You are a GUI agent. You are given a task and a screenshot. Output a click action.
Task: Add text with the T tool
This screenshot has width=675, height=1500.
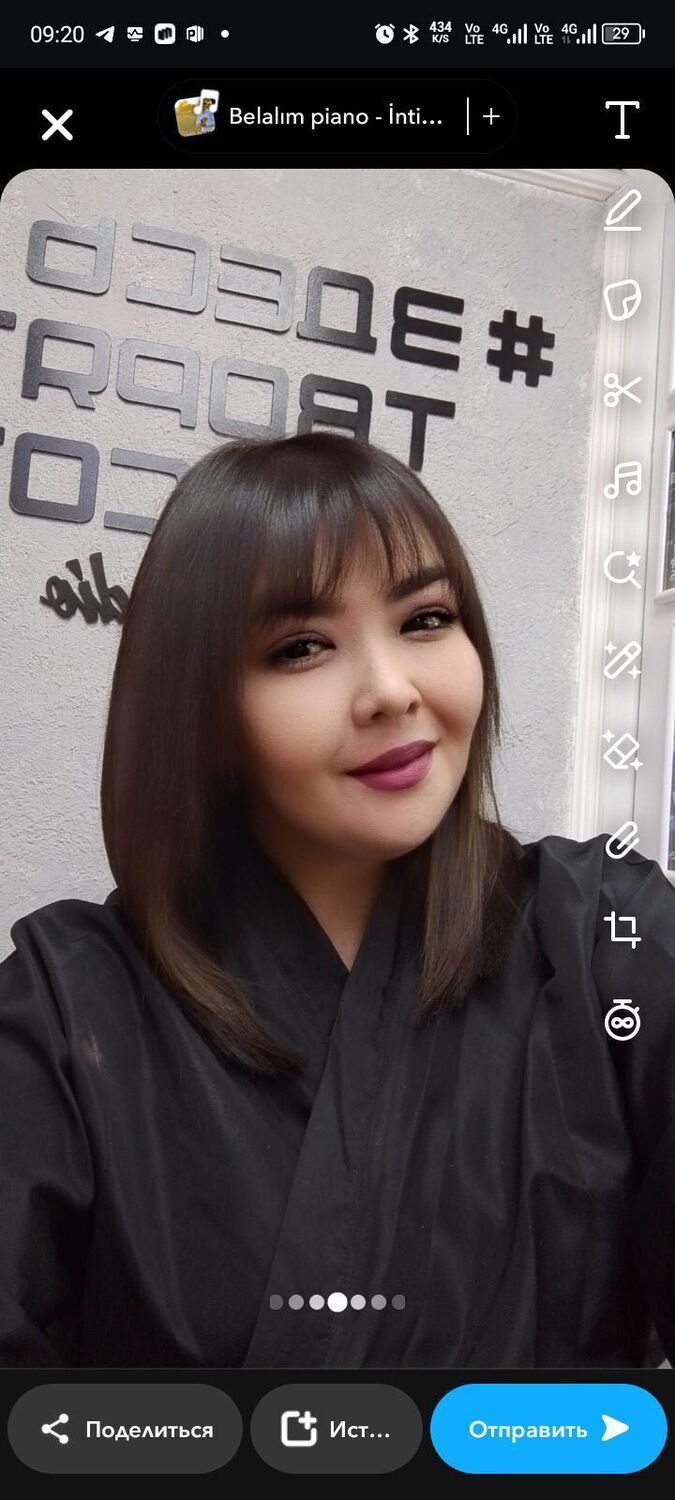622,120
